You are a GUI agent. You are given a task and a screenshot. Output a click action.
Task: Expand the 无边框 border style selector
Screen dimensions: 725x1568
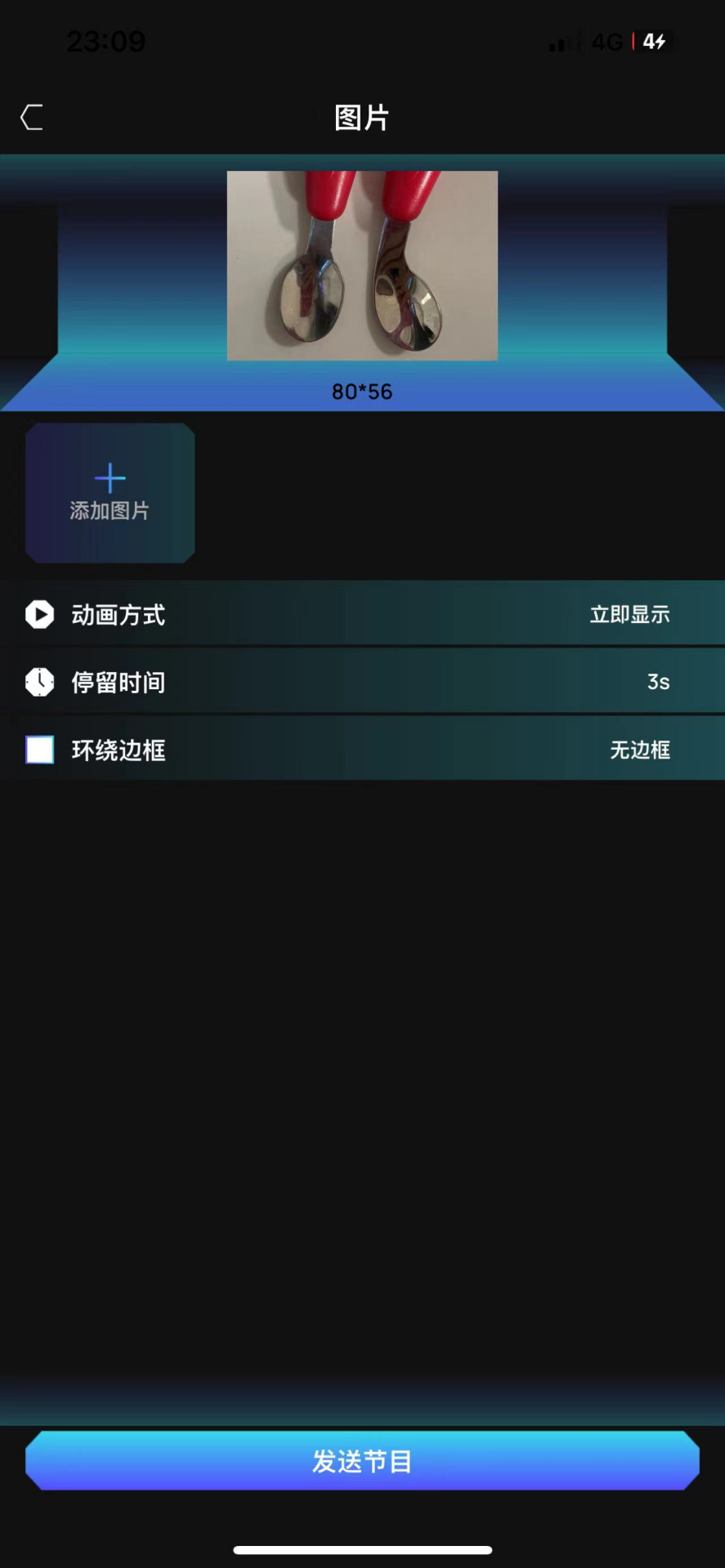pyautogui.click(x=640, y=749)
